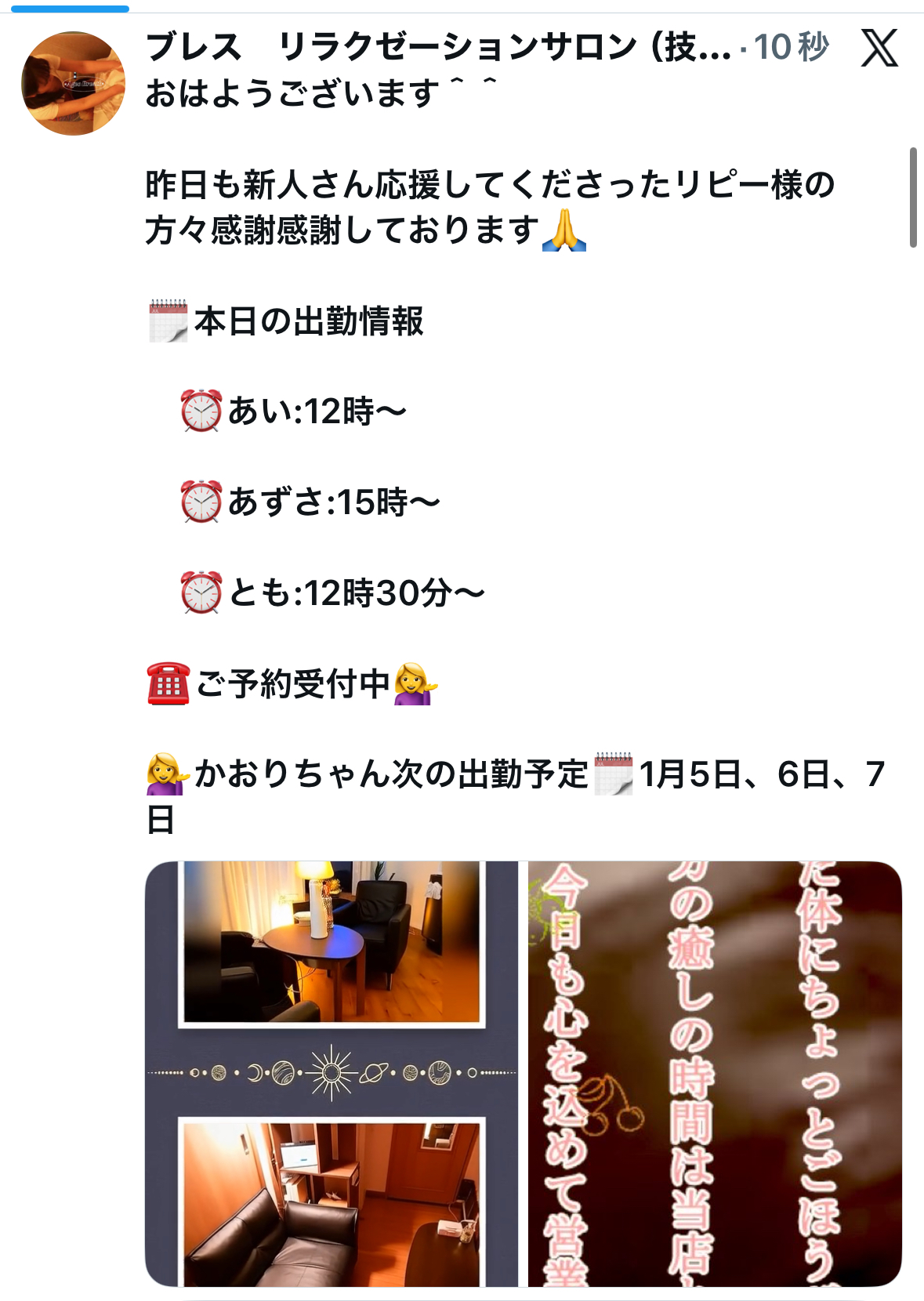Open the post on X via logo

pyautogui.click(x=879, y=49)
